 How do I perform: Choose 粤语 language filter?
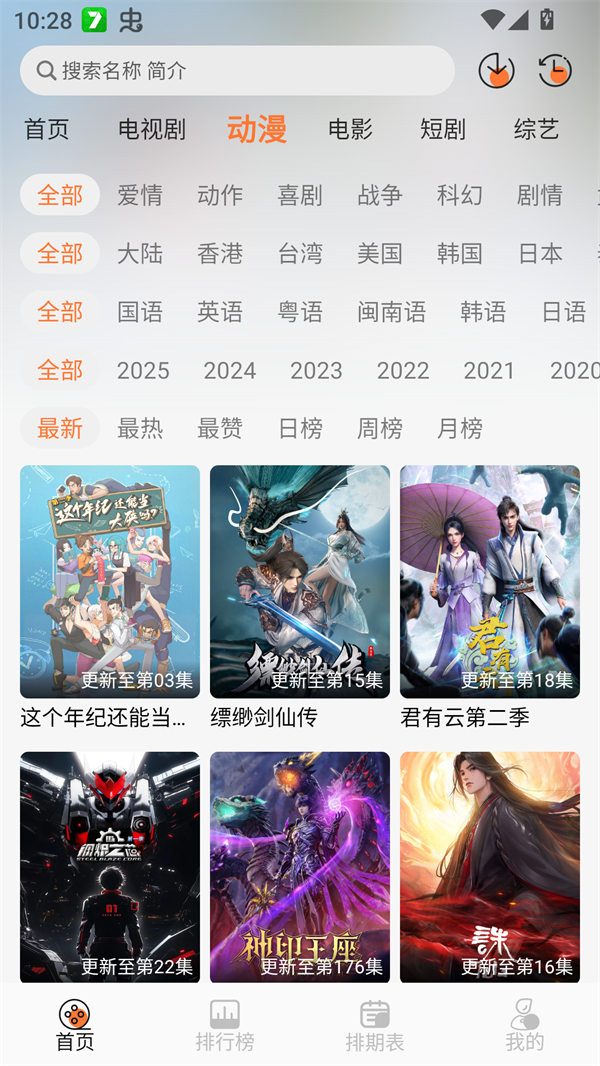point(300,312)
